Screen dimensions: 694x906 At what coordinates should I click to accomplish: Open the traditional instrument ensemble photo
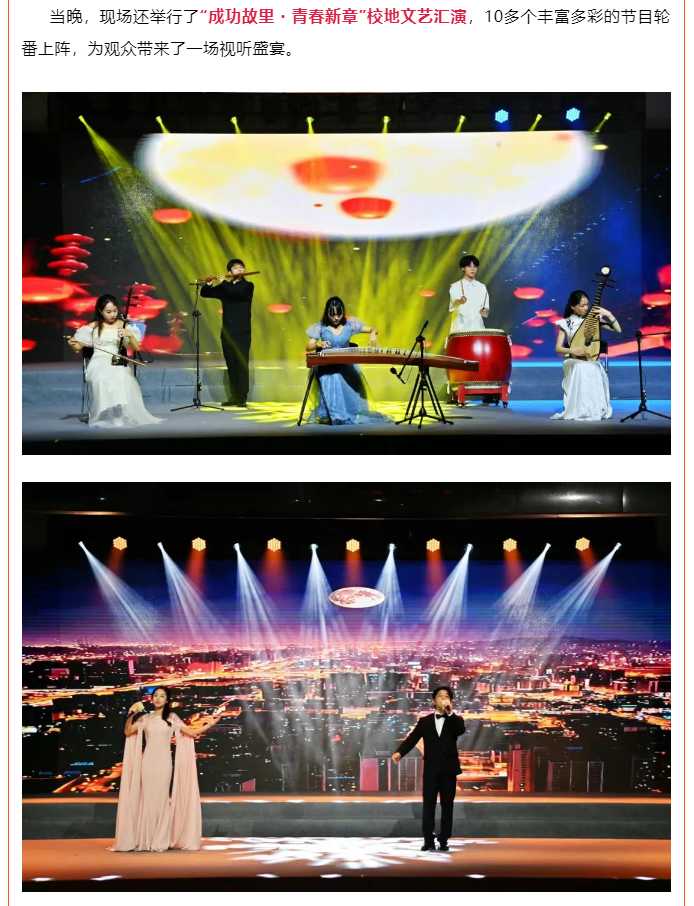[x=346, y=273]
